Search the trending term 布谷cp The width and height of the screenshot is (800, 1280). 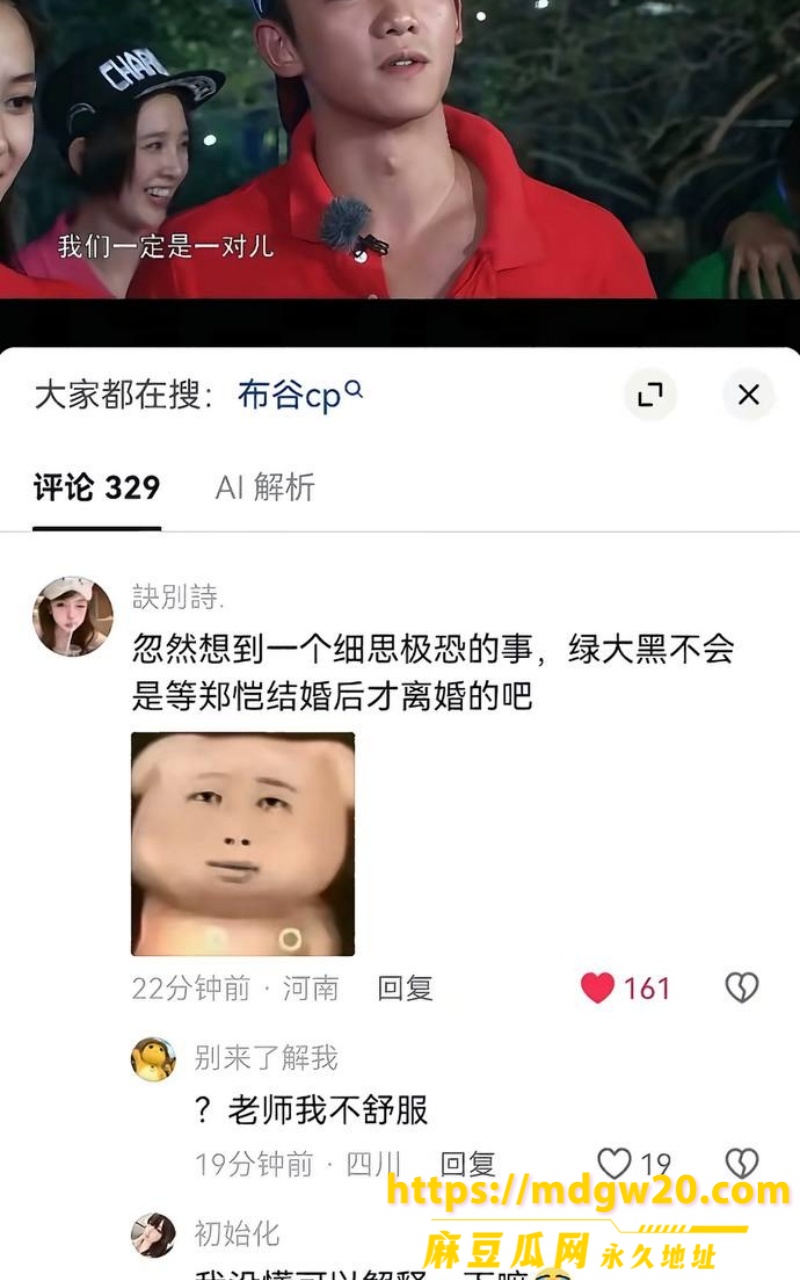coord(300,395)
